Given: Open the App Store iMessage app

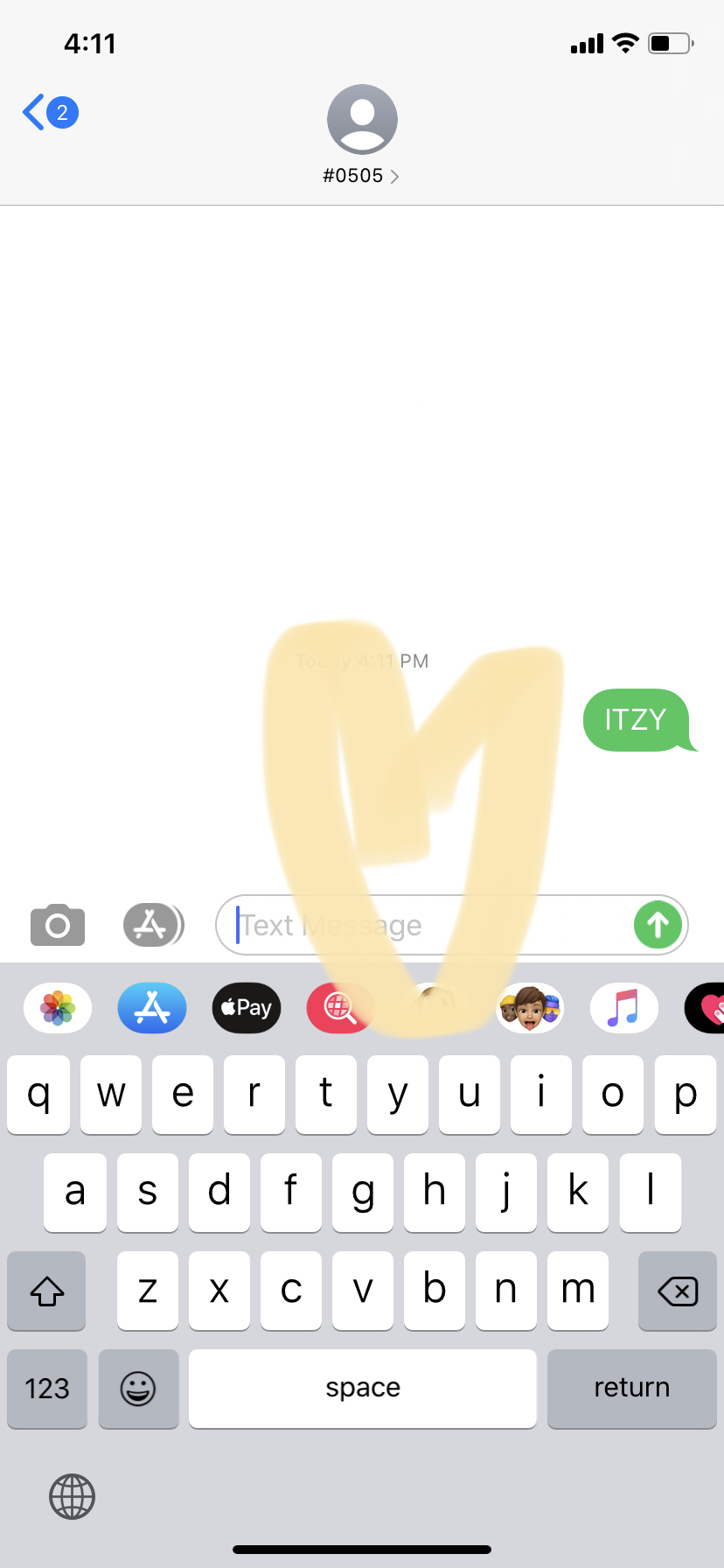Looking at the screenshot, I should pyautogui.click(x=152, y=1008).
